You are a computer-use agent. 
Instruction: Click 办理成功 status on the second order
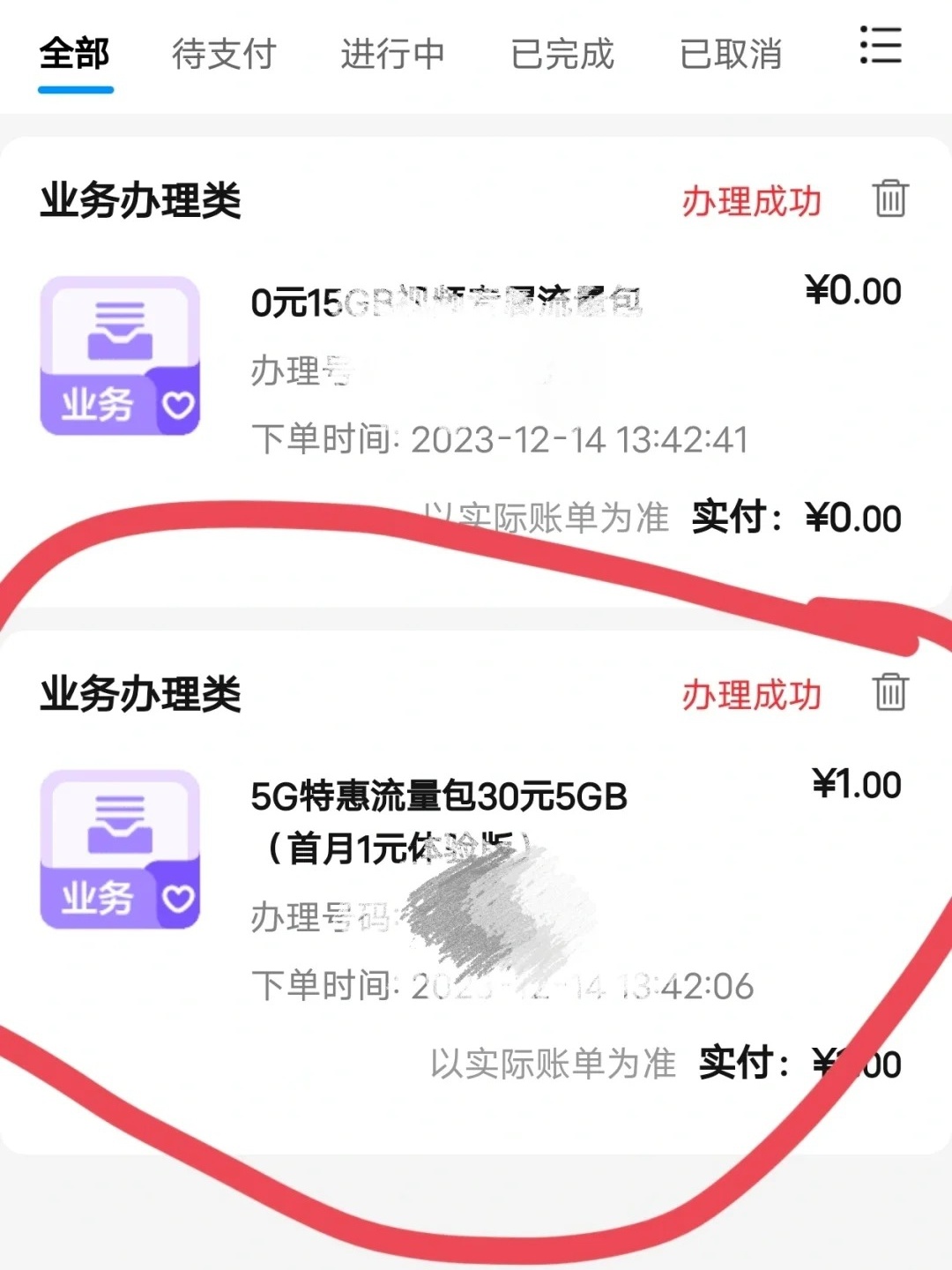(754, 692)
